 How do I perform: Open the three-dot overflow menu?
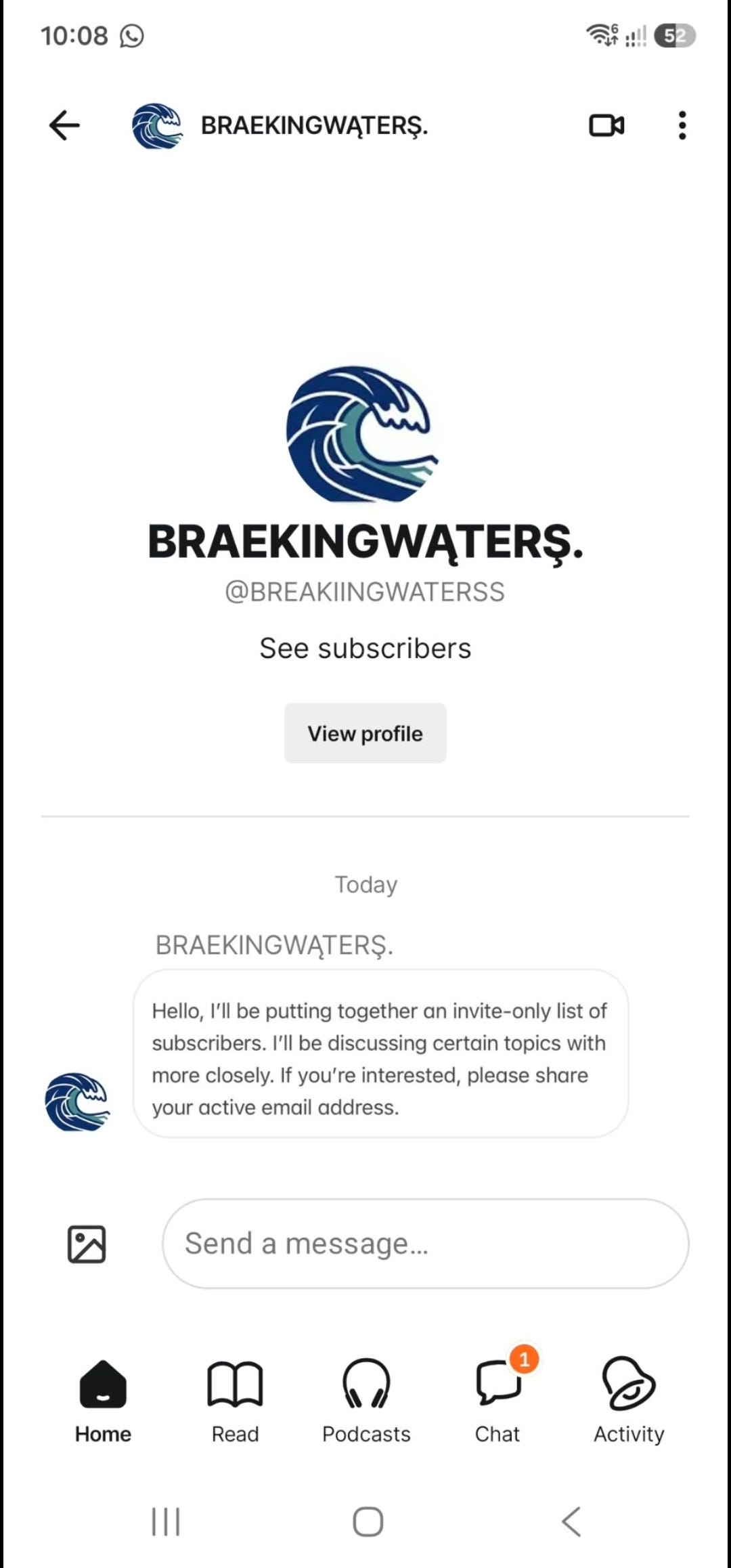[x=682, y=125]
